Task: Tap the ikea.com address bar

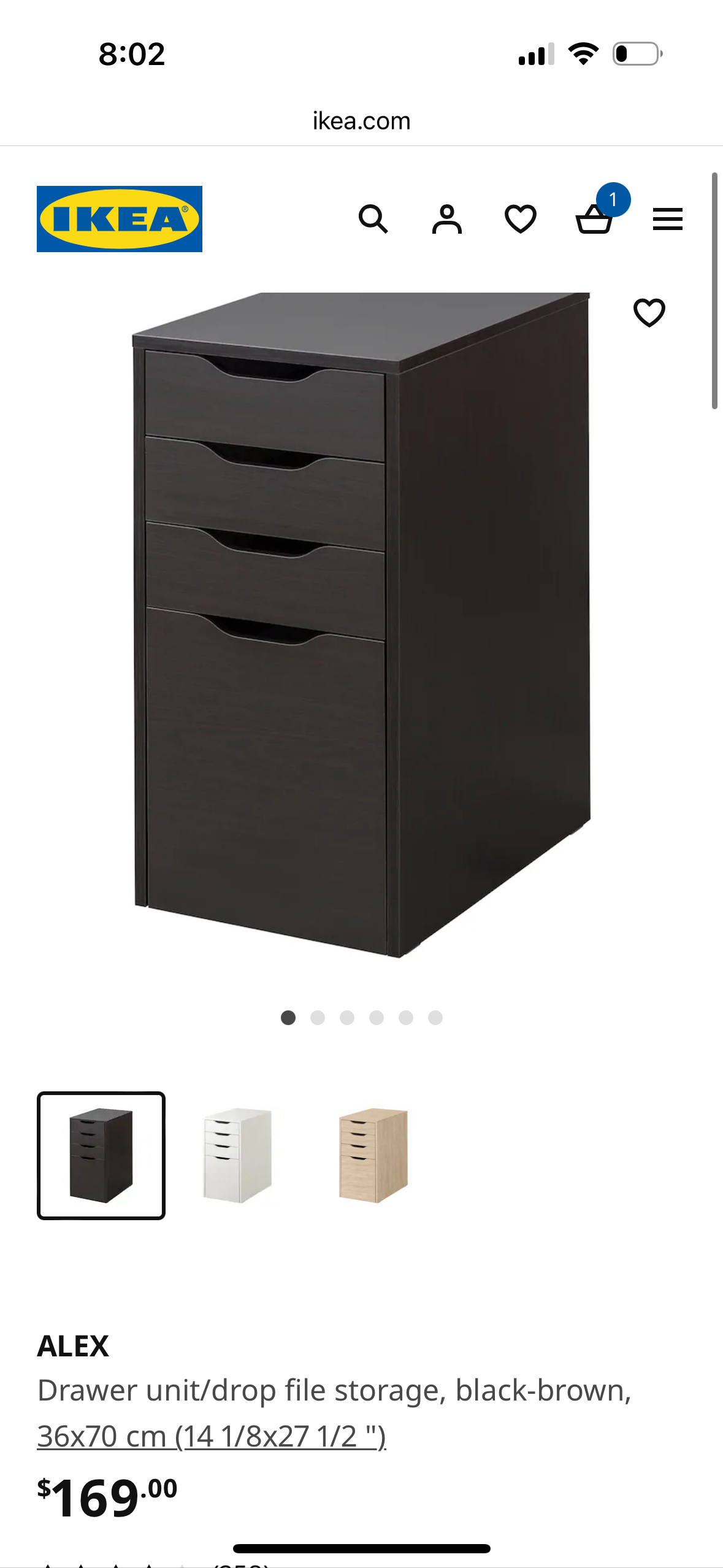Action: (x=361, y=121)
